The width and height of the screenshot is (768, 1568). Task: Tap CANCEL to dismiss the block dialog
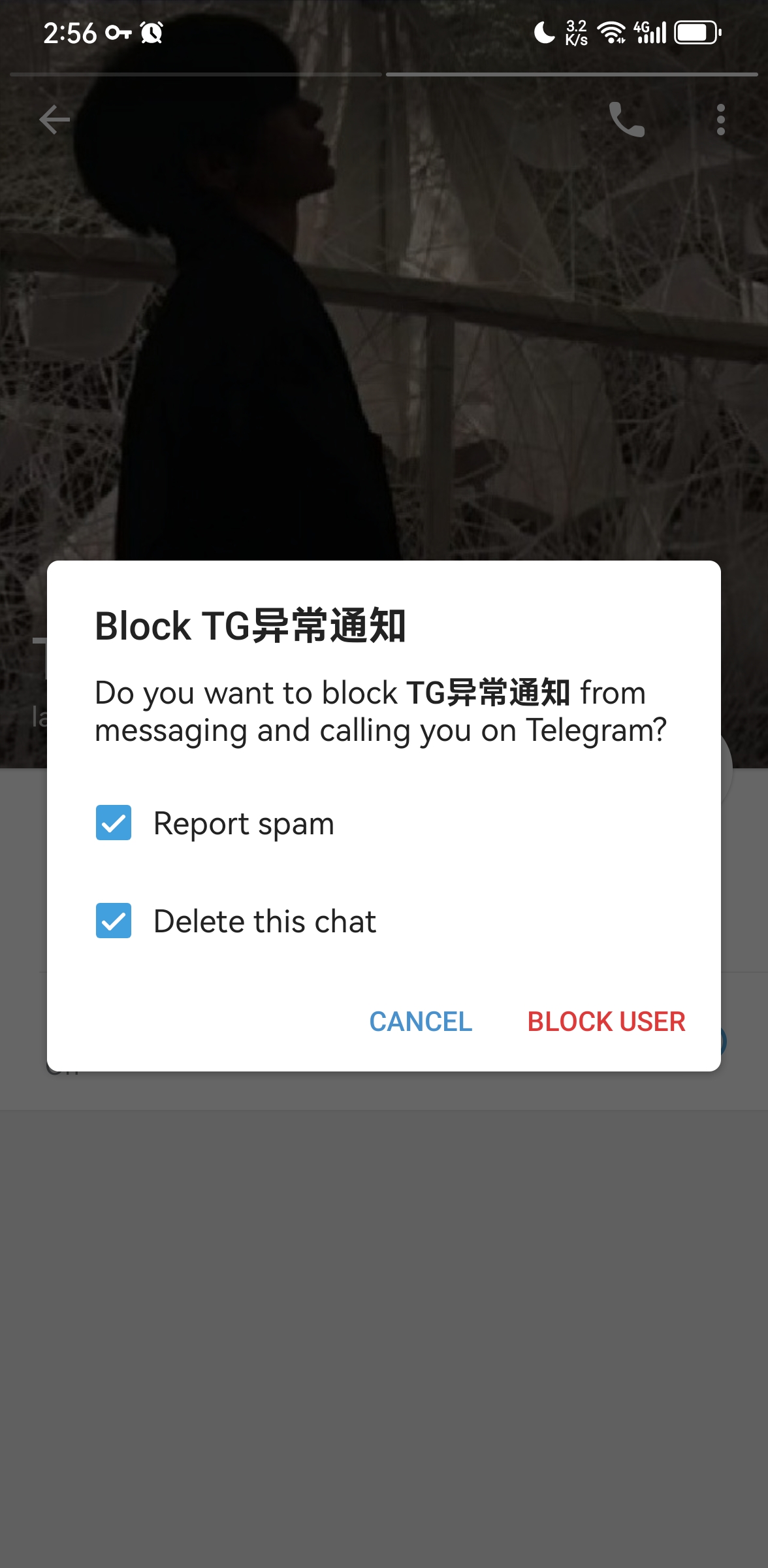coord(420,1021)
